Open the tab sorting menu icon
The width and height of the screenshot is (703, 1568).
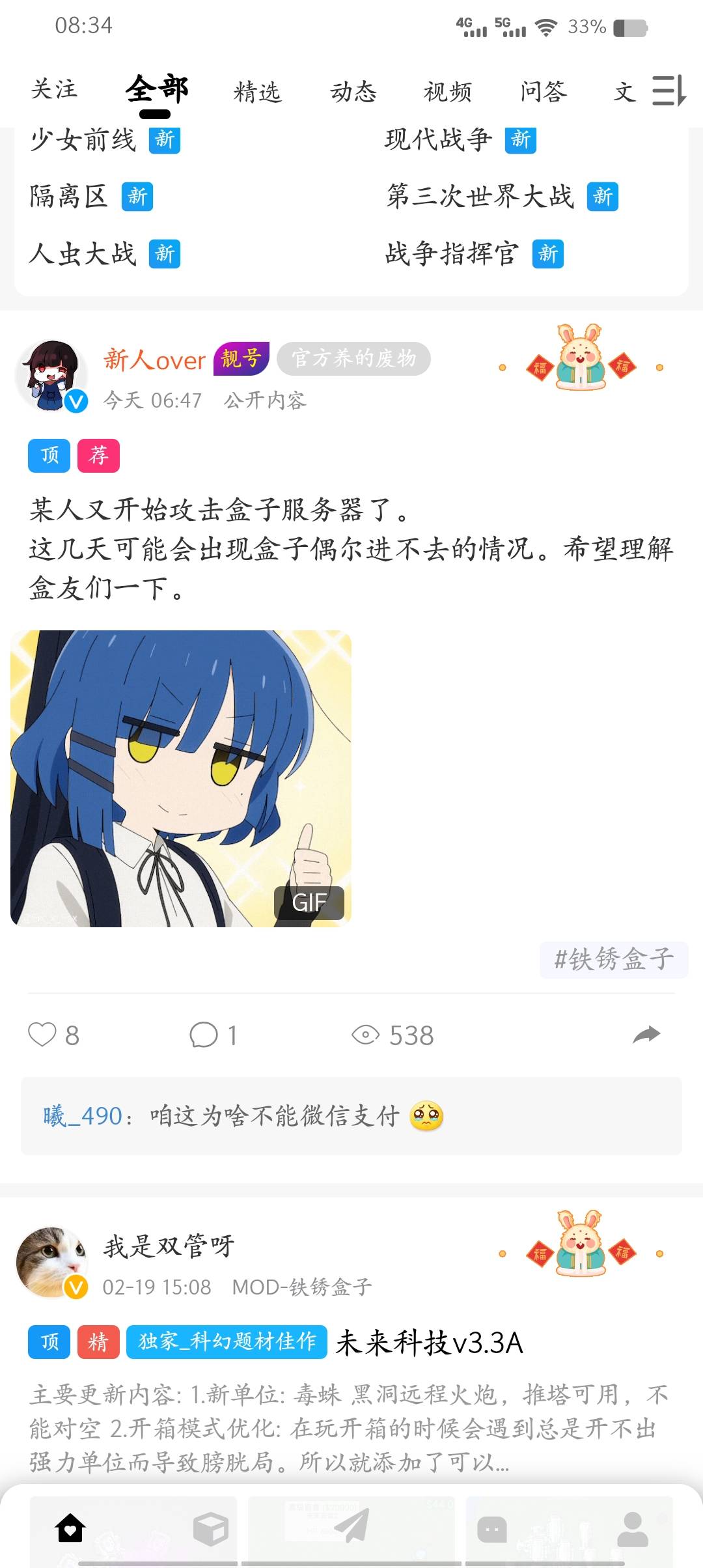[x=669, y=91]
